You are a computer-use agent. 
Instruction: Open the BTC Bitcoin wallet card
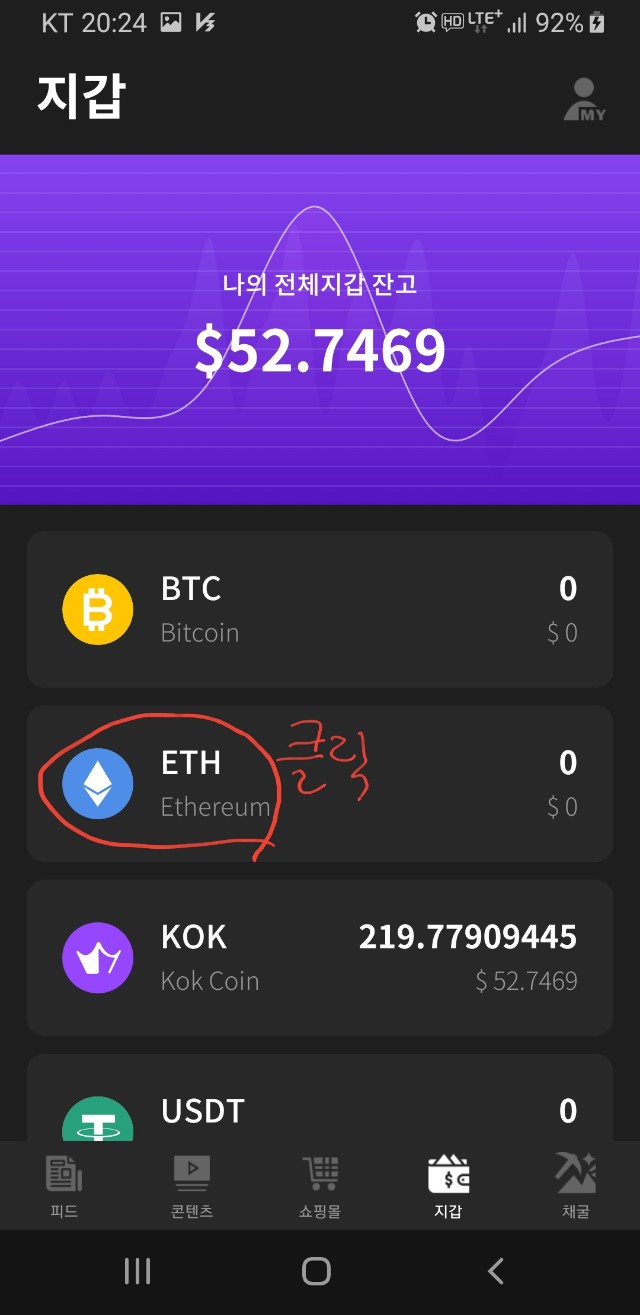point(320,609)
